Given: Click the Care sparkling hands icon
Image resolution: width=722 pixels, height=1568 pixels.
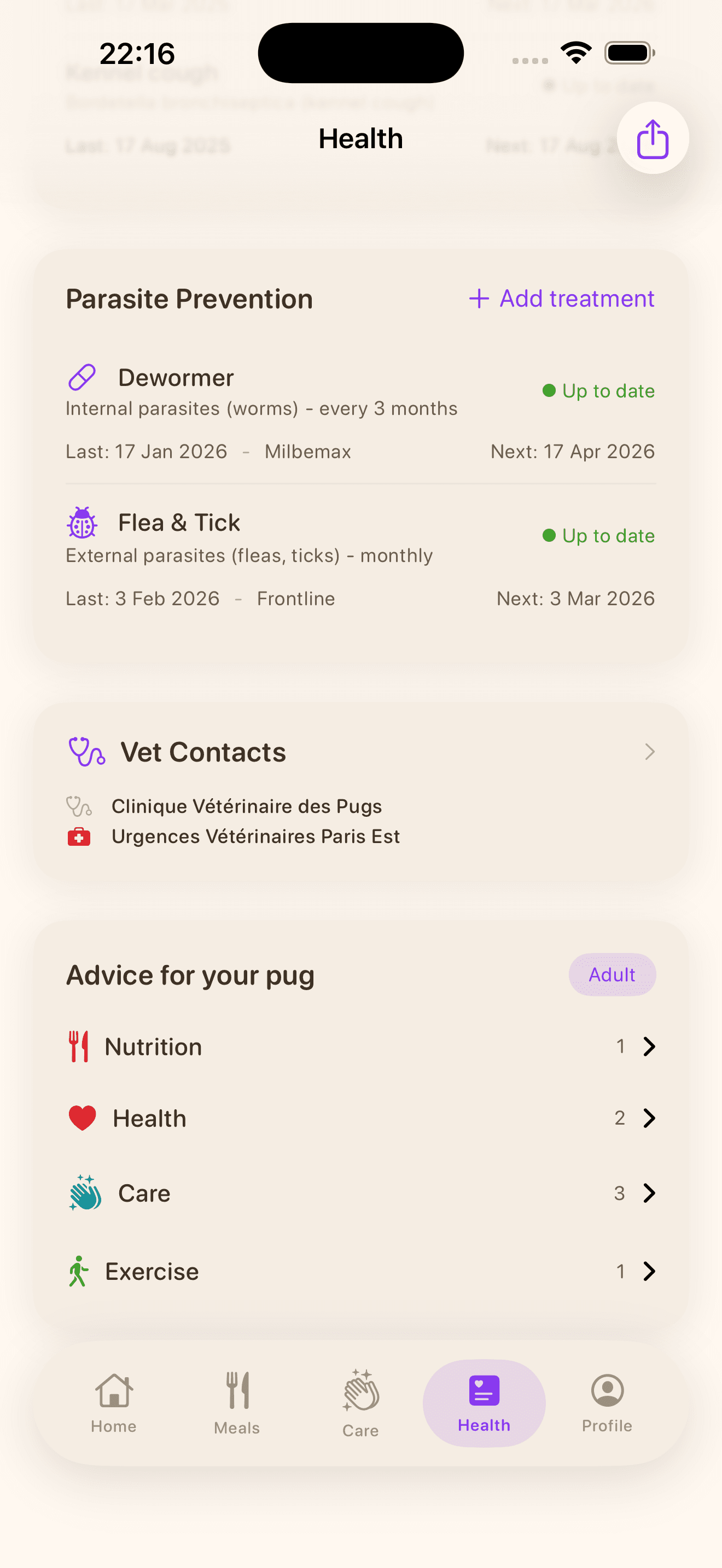Looking at the screenshot, I should pos(83,1192).
